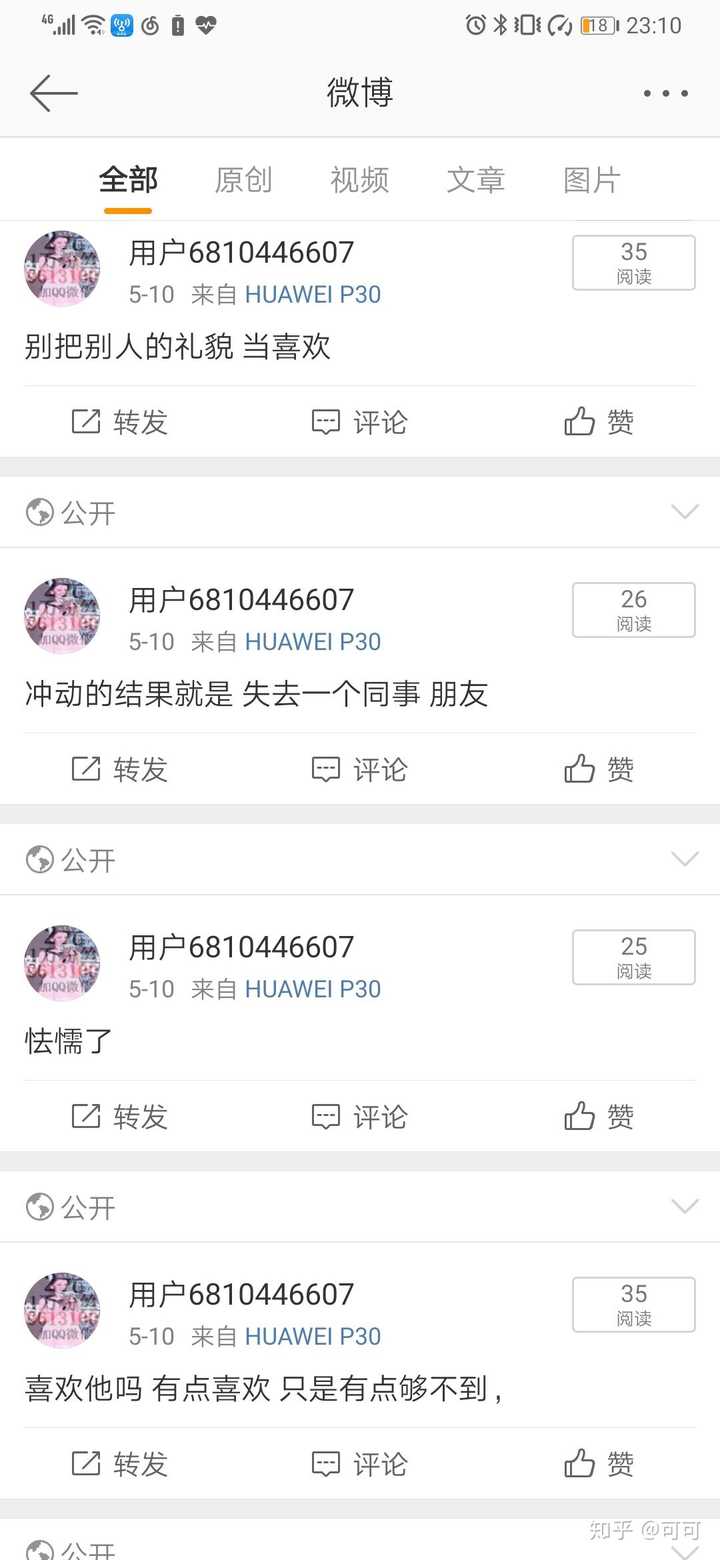Tap the thumbs-up icon on the bottom post
Viewport: 720px width, 1560px height.
(580, 1463)
